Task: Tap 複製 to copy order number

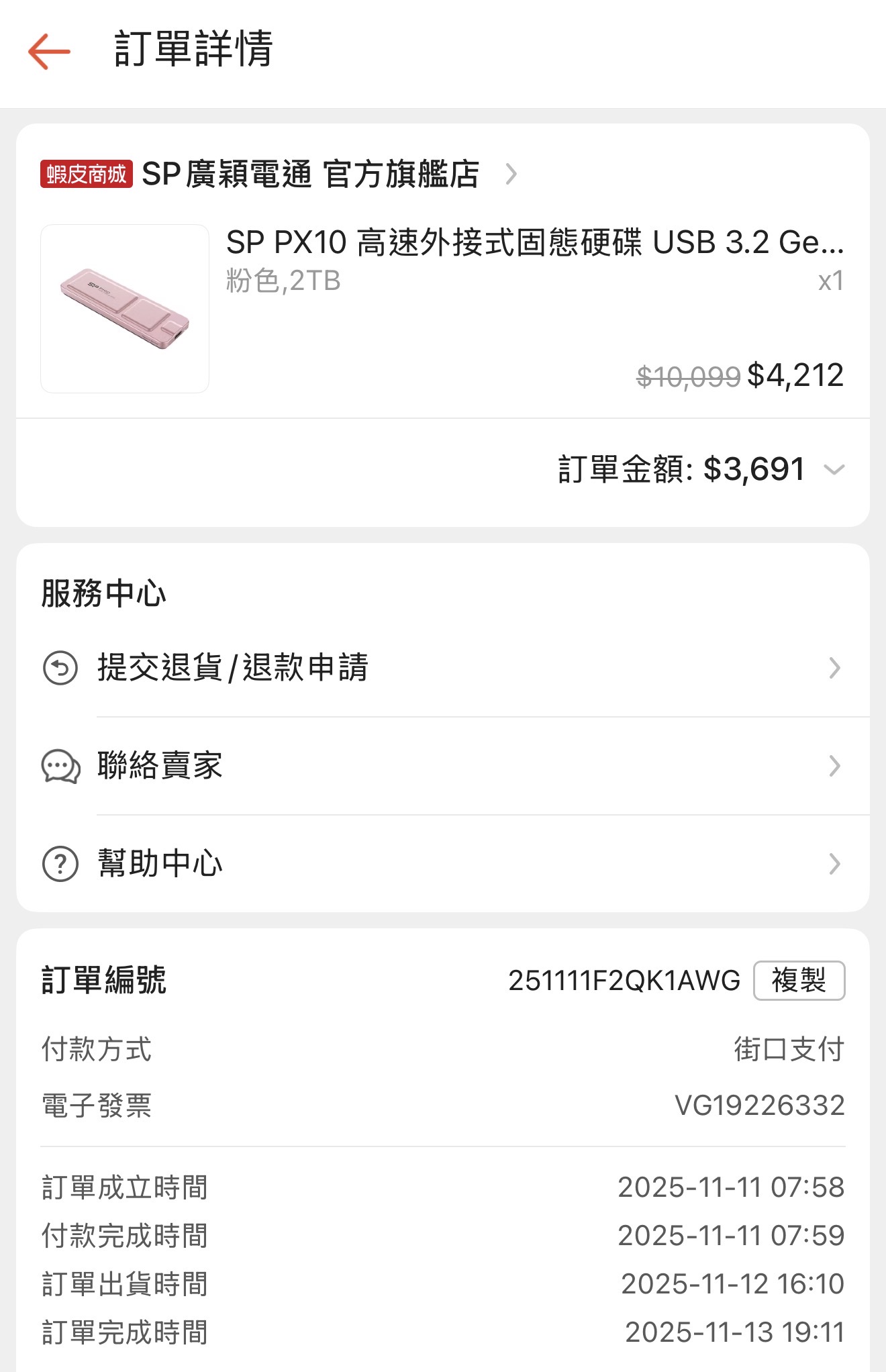Action: 799,981
